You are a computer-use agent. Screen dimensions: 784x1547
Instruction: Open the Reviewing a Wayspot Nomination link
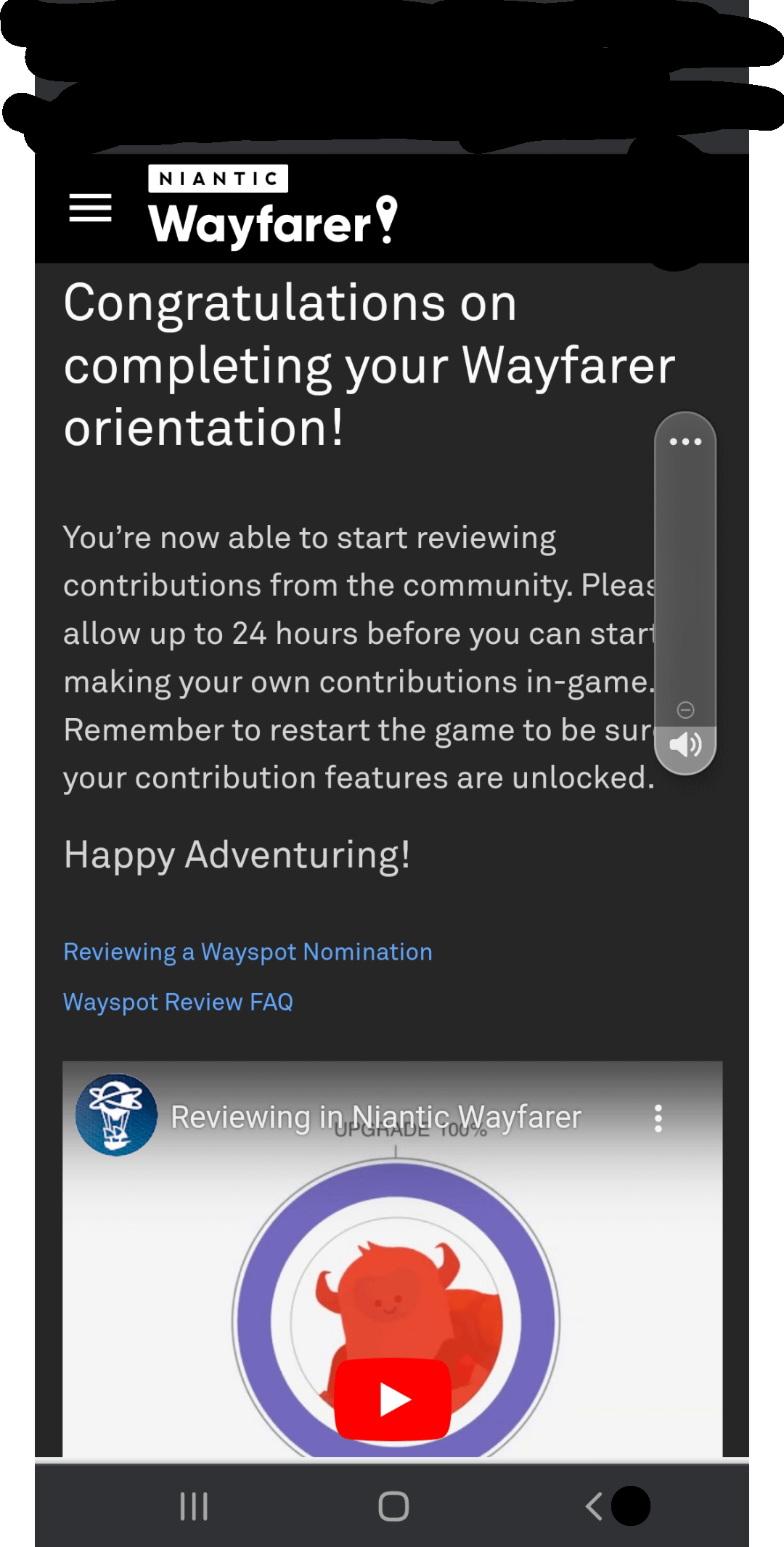point(248,952)
